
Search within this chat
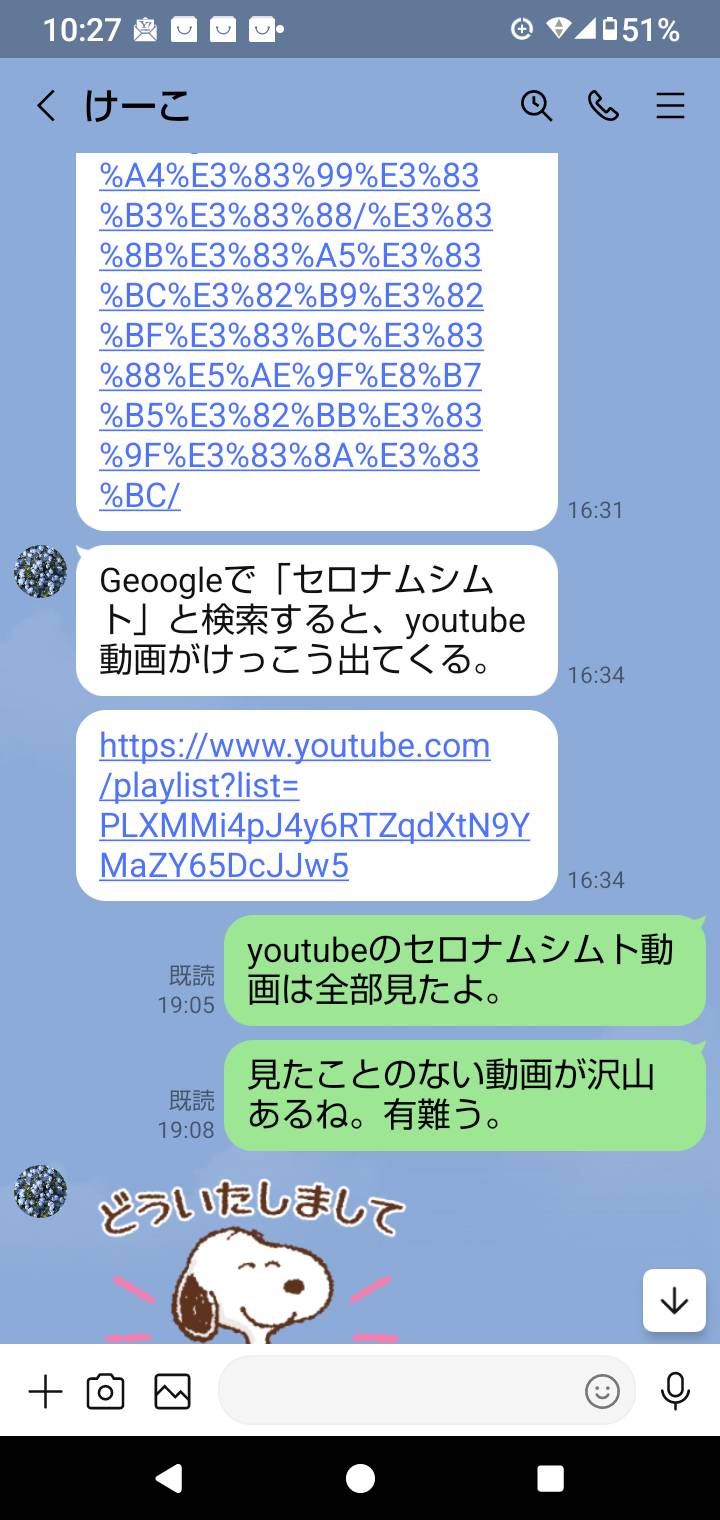click(537, 106)
